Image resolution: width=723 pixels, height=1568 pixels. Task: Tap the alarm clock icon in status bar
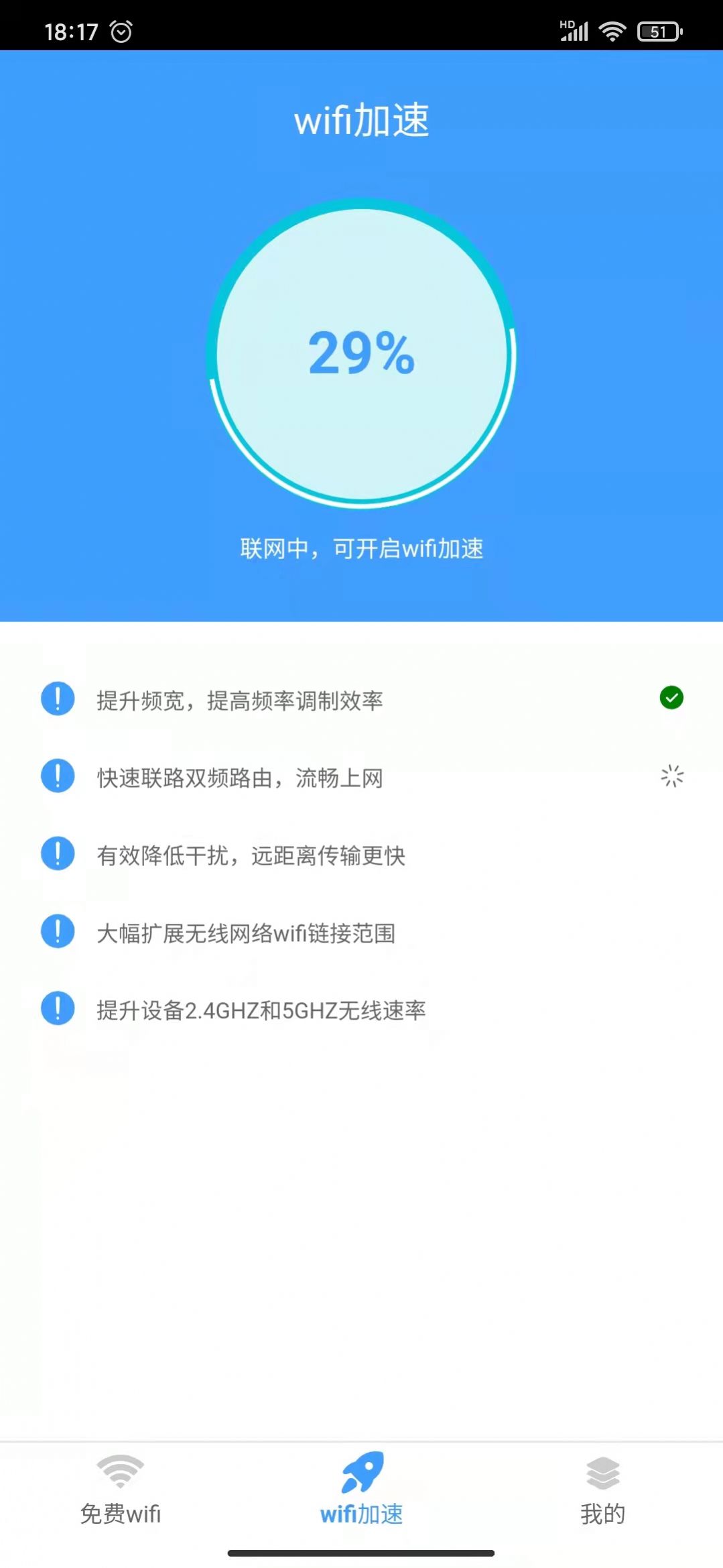pyautogui.click(x=121, y=29)
